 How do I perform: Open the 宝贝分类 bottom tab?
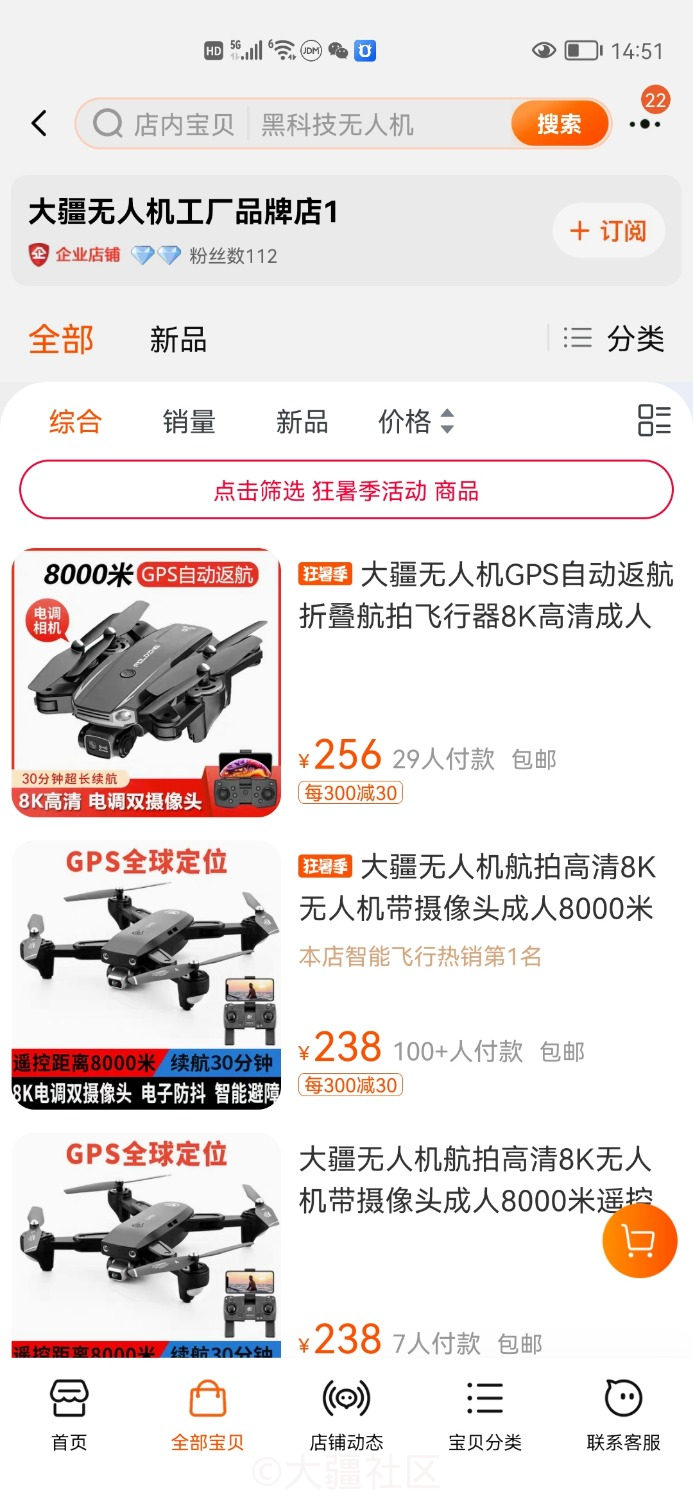tap(485, 1413)
